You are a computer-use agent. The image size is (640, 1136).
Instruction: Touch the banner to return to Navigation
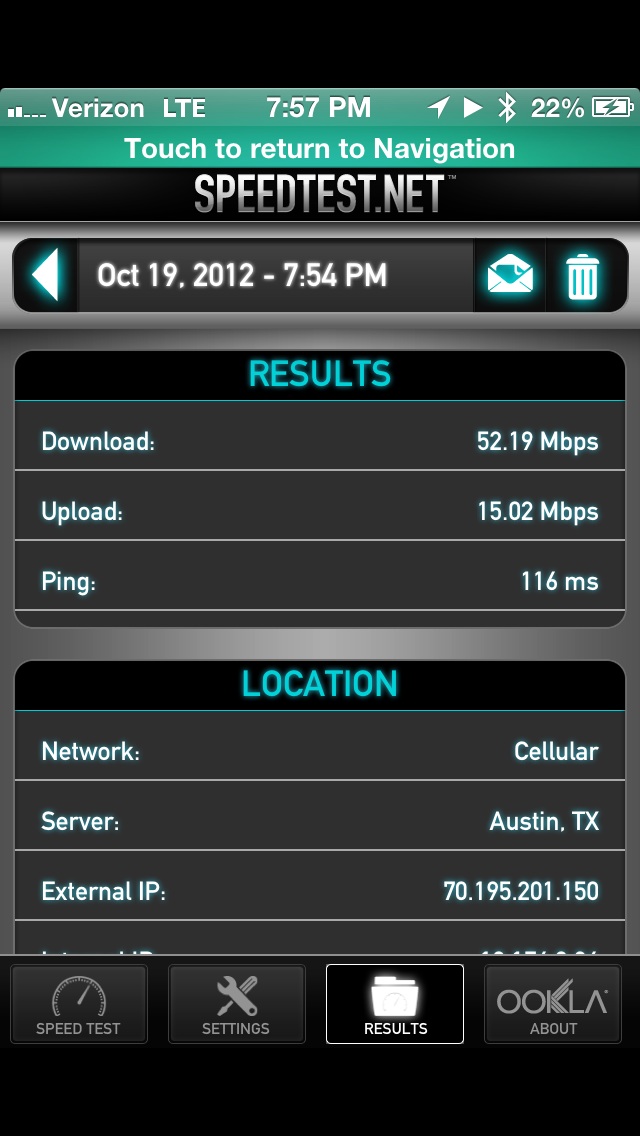click(x=320, y=149)
